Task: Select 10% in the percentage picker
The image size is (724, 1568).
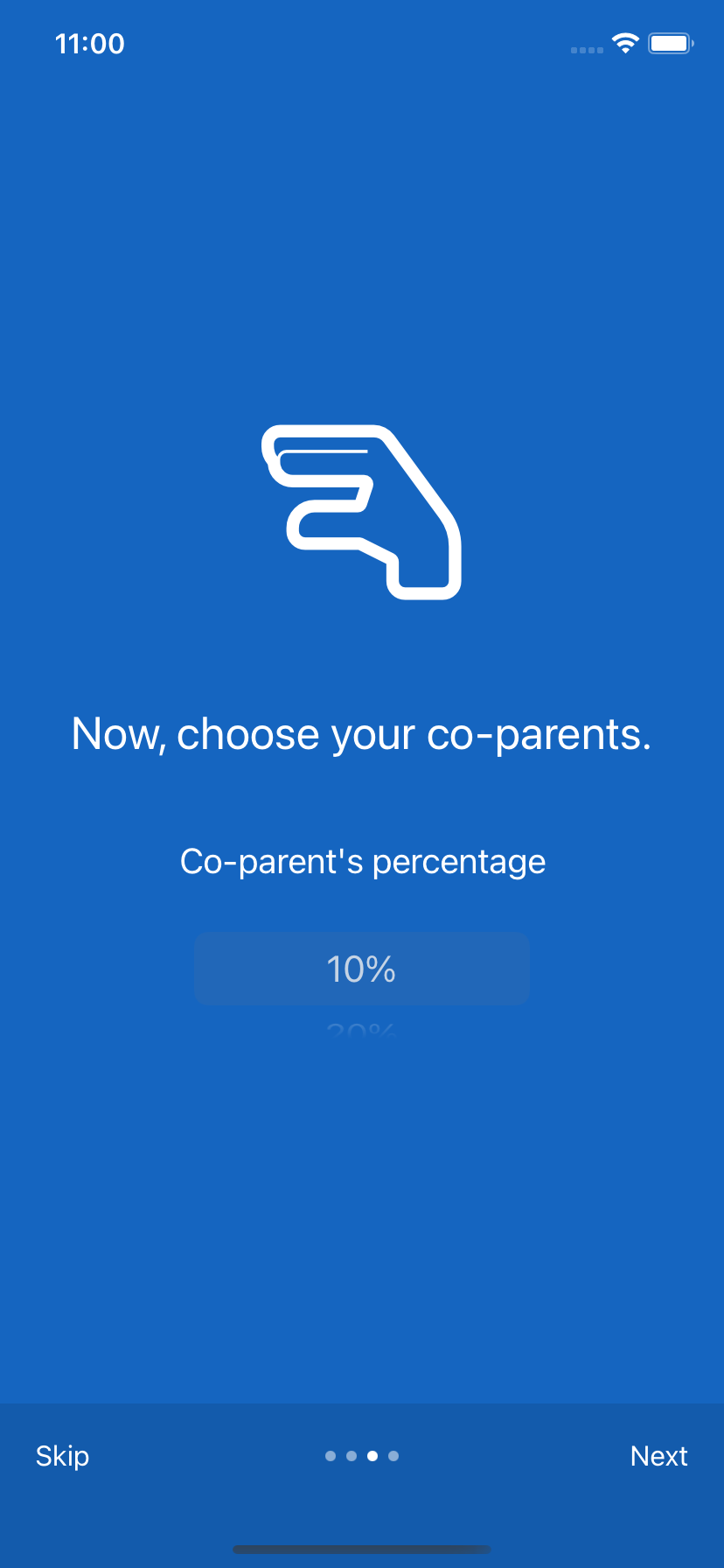Action: [x=361, y=969]
